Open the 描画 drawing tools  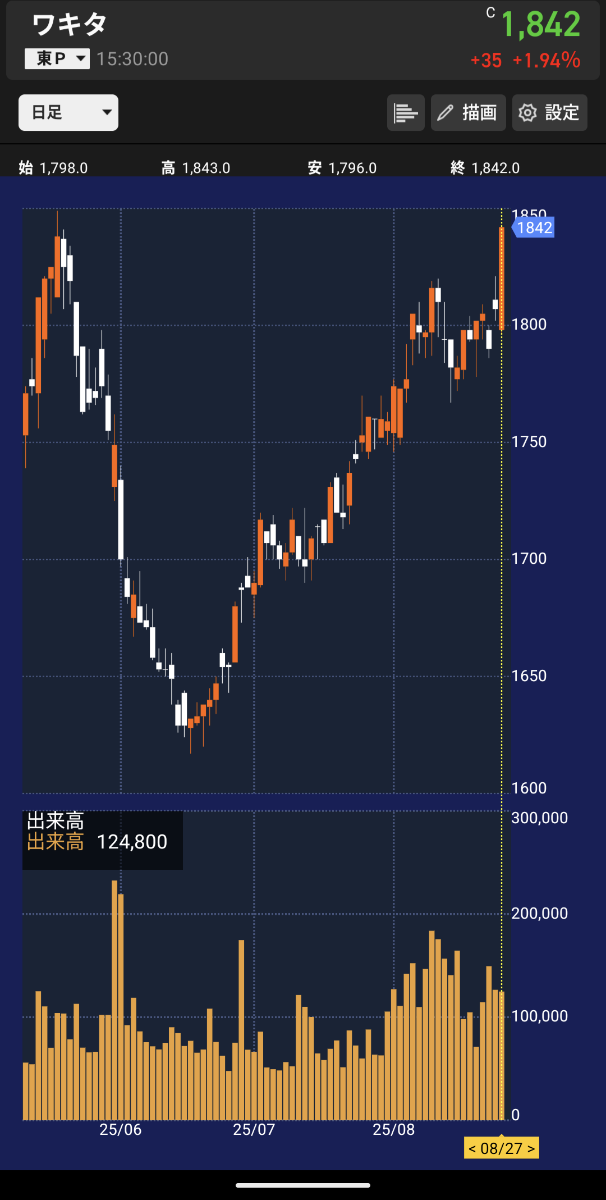coord(468,113)
